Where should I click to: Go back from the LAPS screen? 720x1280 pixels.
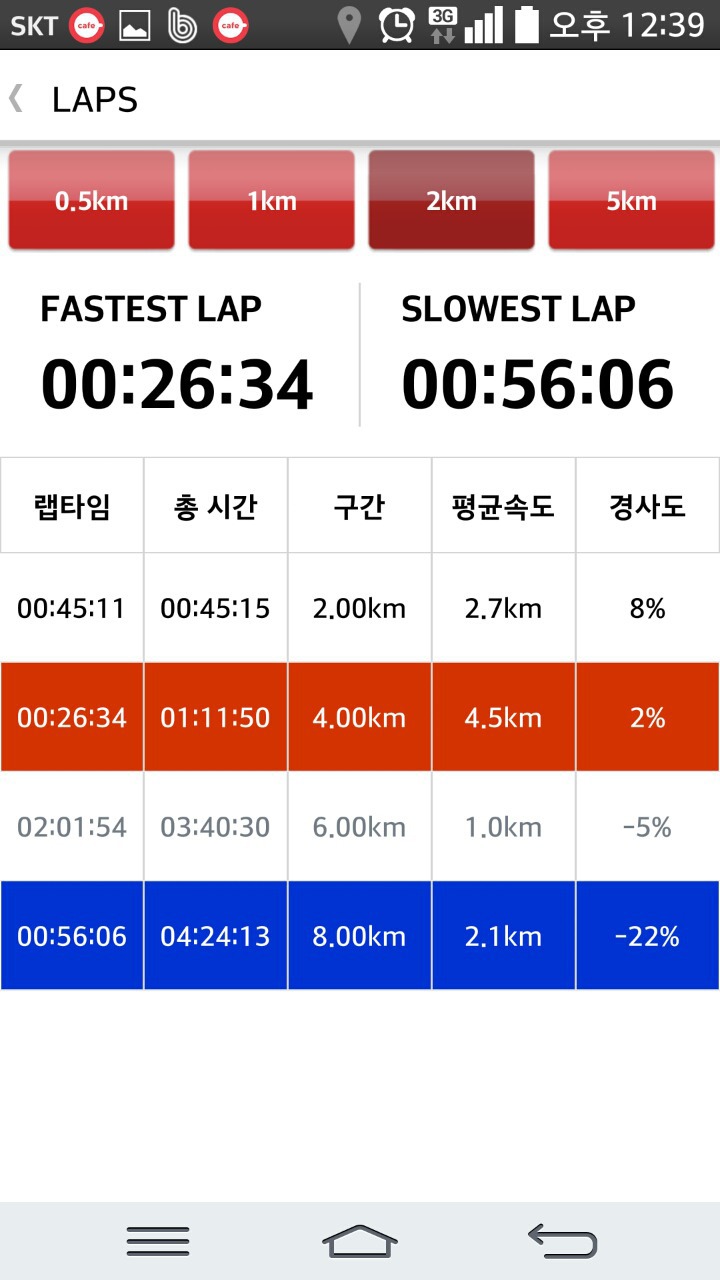point(17,99)
